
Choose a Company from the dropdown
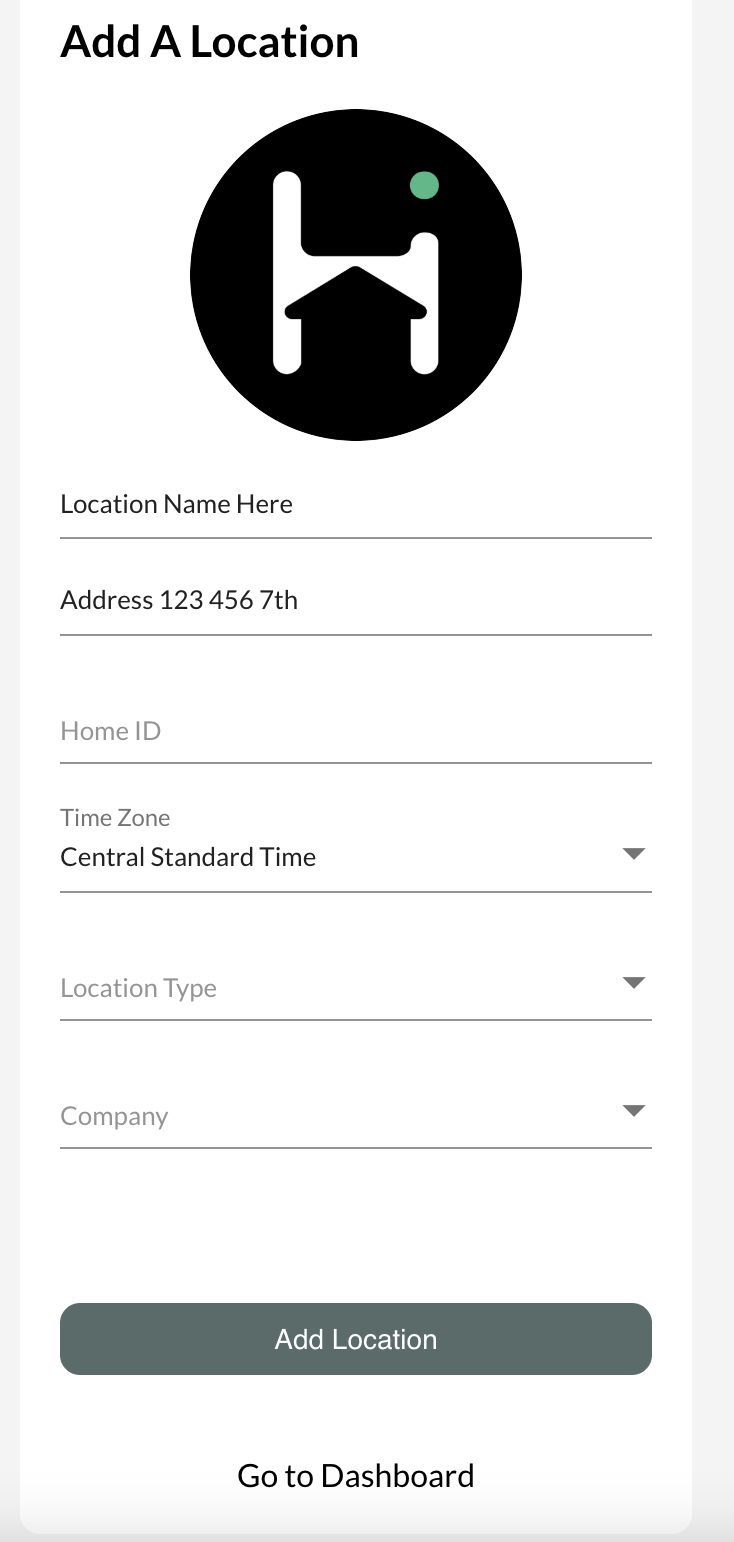click(x=355, y=1115)
